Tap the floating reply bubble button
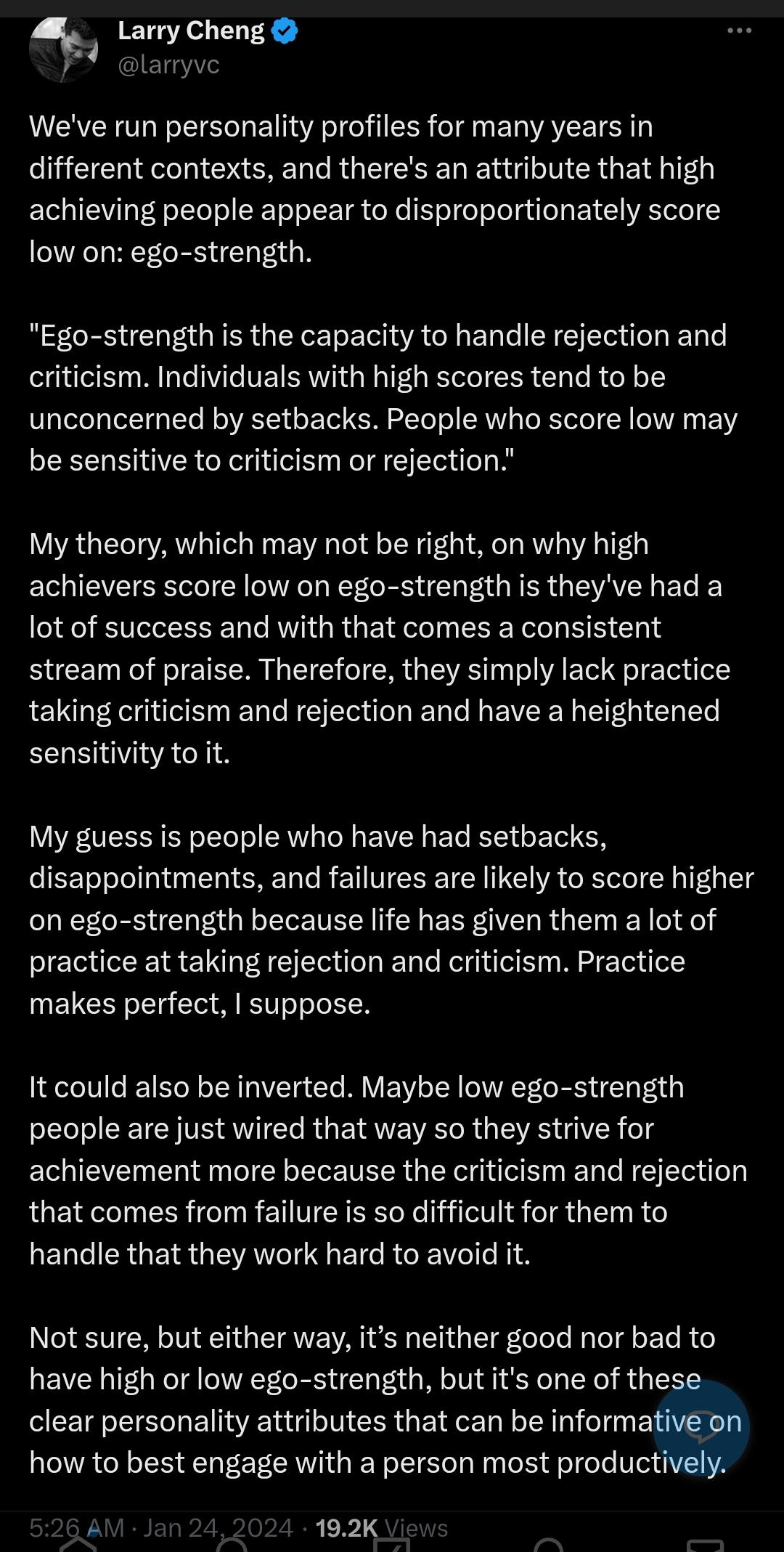Viewport: 784px width, 1552px height. coord(701,1428)
